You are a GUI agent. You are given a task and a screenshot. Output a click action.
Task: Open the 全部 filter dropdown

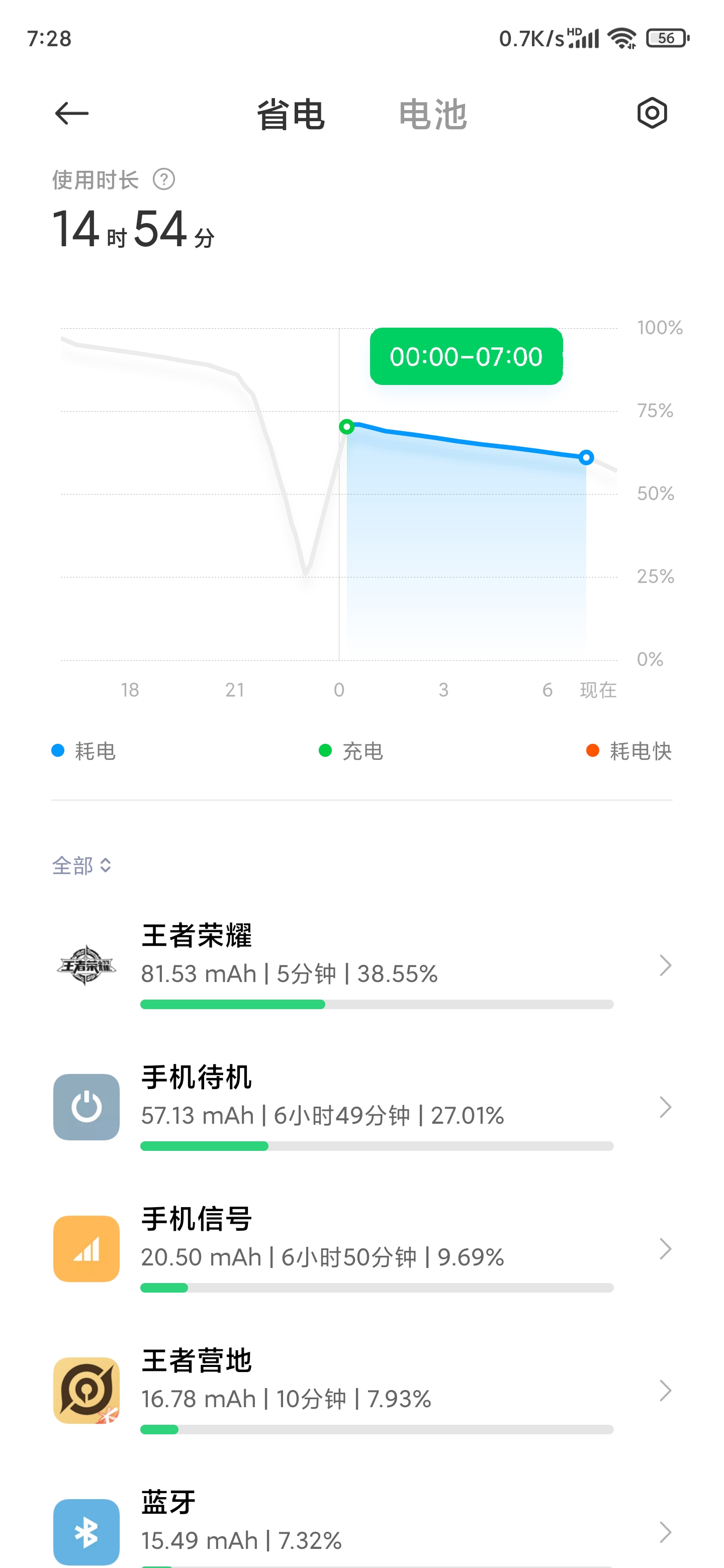(x=81, y=865)
